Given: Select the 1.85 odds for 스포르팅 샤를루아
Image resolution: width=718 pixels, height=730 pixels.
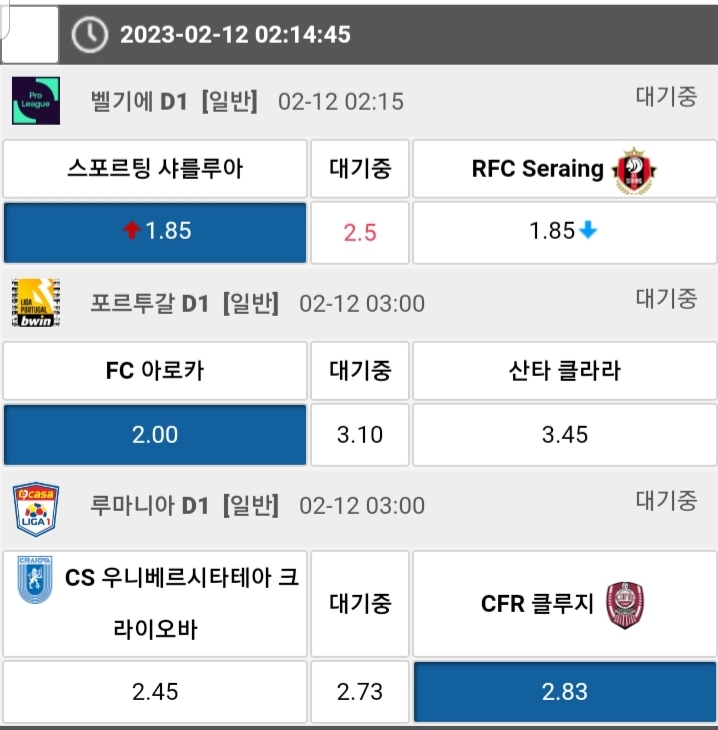Looking at the screenshot, I should click(155, 231).
